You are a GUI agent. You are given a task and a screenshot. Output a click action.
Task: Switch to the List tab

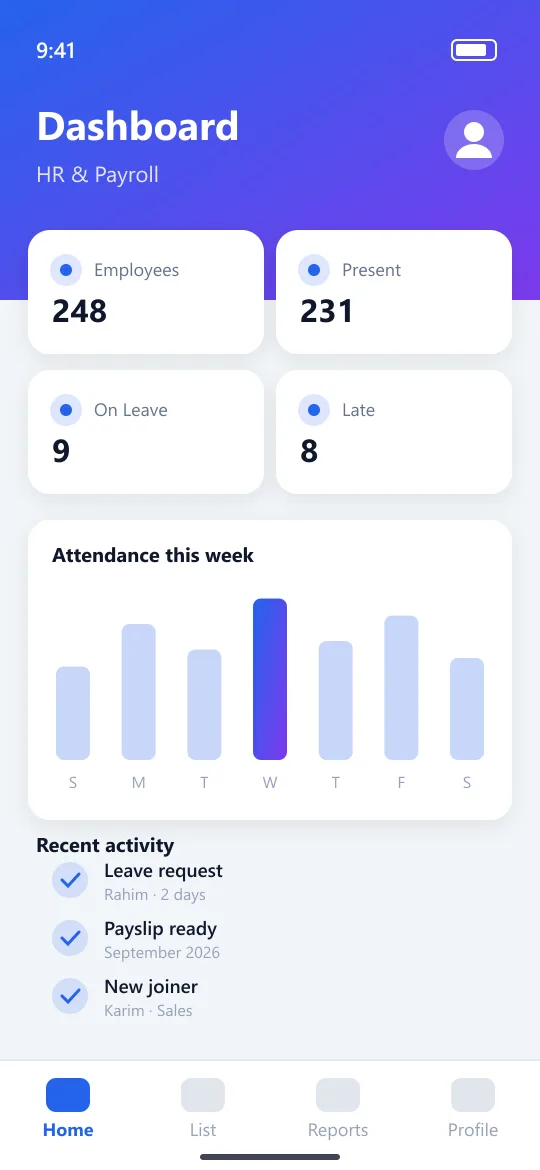(x=203, y=1109)
